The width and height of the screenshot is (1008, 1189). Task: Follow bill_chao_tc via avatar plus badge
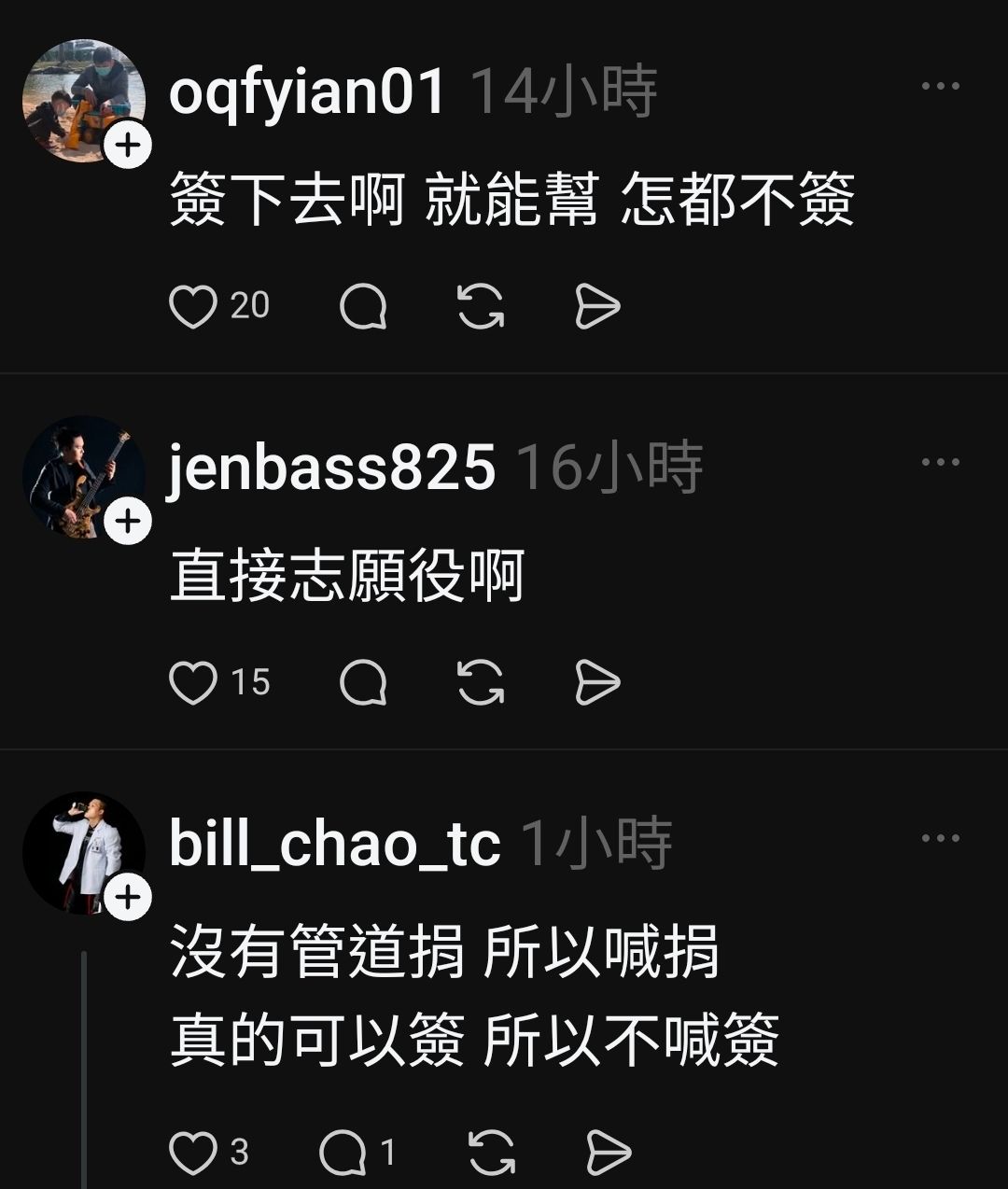point(128,898)
